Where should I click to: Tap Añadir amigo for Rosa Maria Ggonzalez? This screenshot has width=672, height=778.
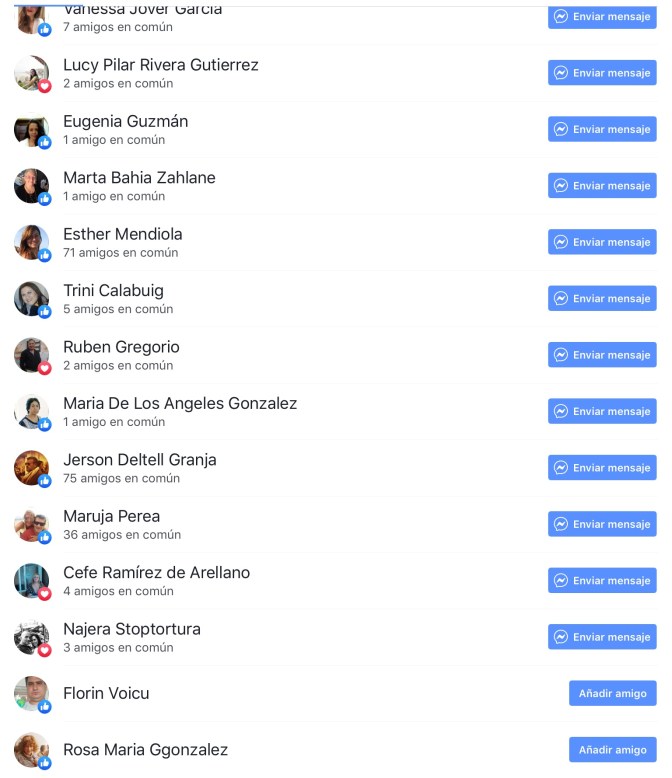pyautogui.click(x=612, y=750)
